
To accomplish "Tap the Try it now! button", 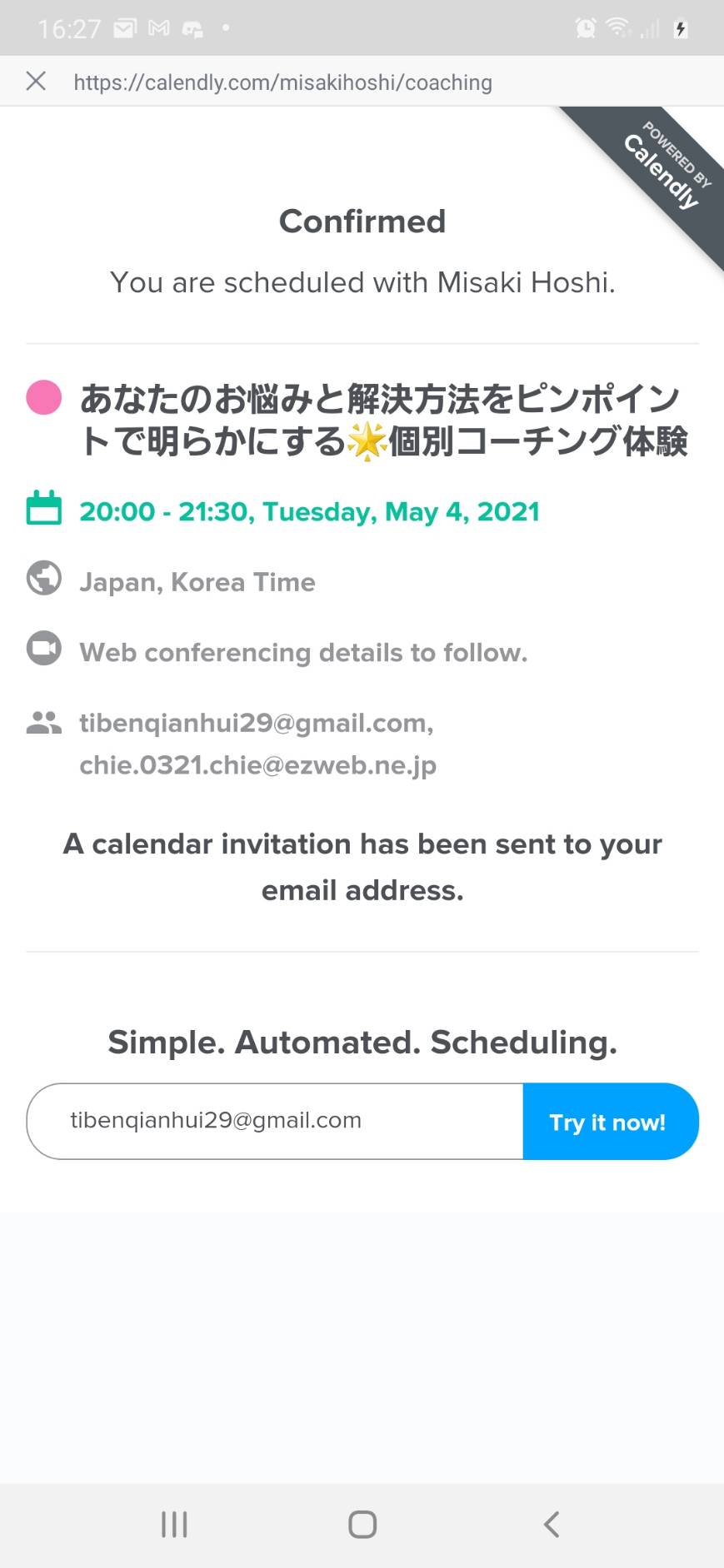I will pos(610,1121).
